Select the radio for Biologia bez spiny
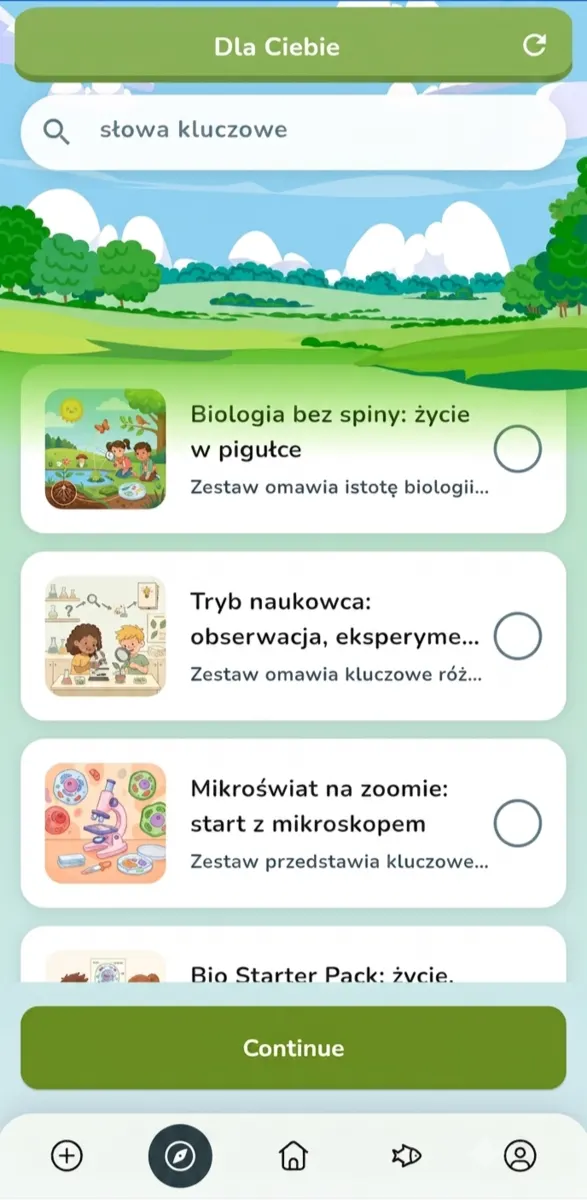 point(518,449)
